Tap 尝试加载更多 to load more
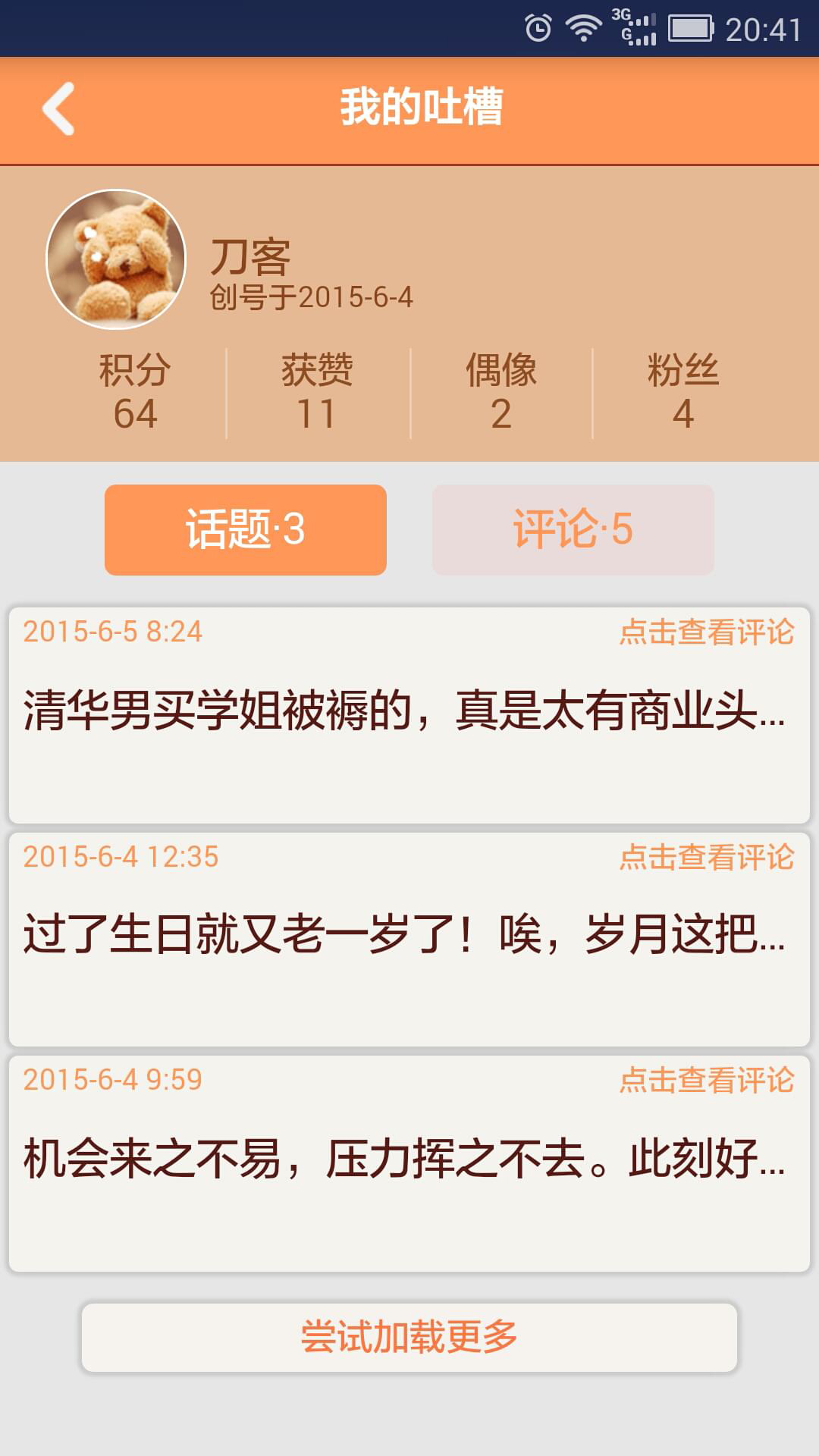Image resolution: width=819 pixels, height=1456 pixels. 409,1337
